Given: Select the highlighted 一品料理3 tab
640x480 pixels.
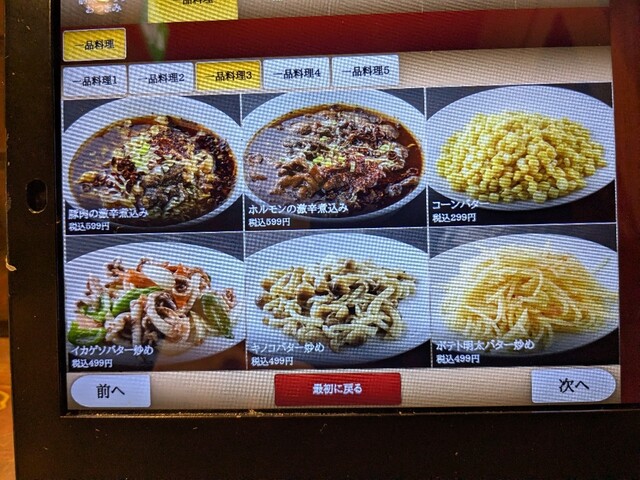Looking at the screenshot, I should [228, 75].
